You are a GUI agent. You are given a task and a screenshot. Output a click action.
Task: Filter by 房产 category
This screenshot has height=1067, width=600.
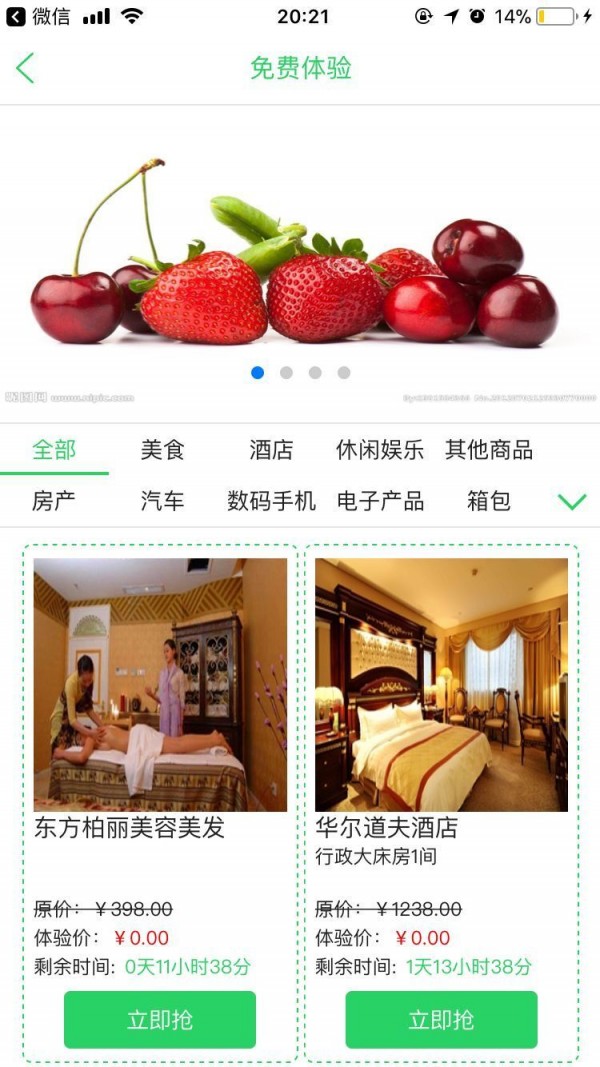click(x=54, y=501)
